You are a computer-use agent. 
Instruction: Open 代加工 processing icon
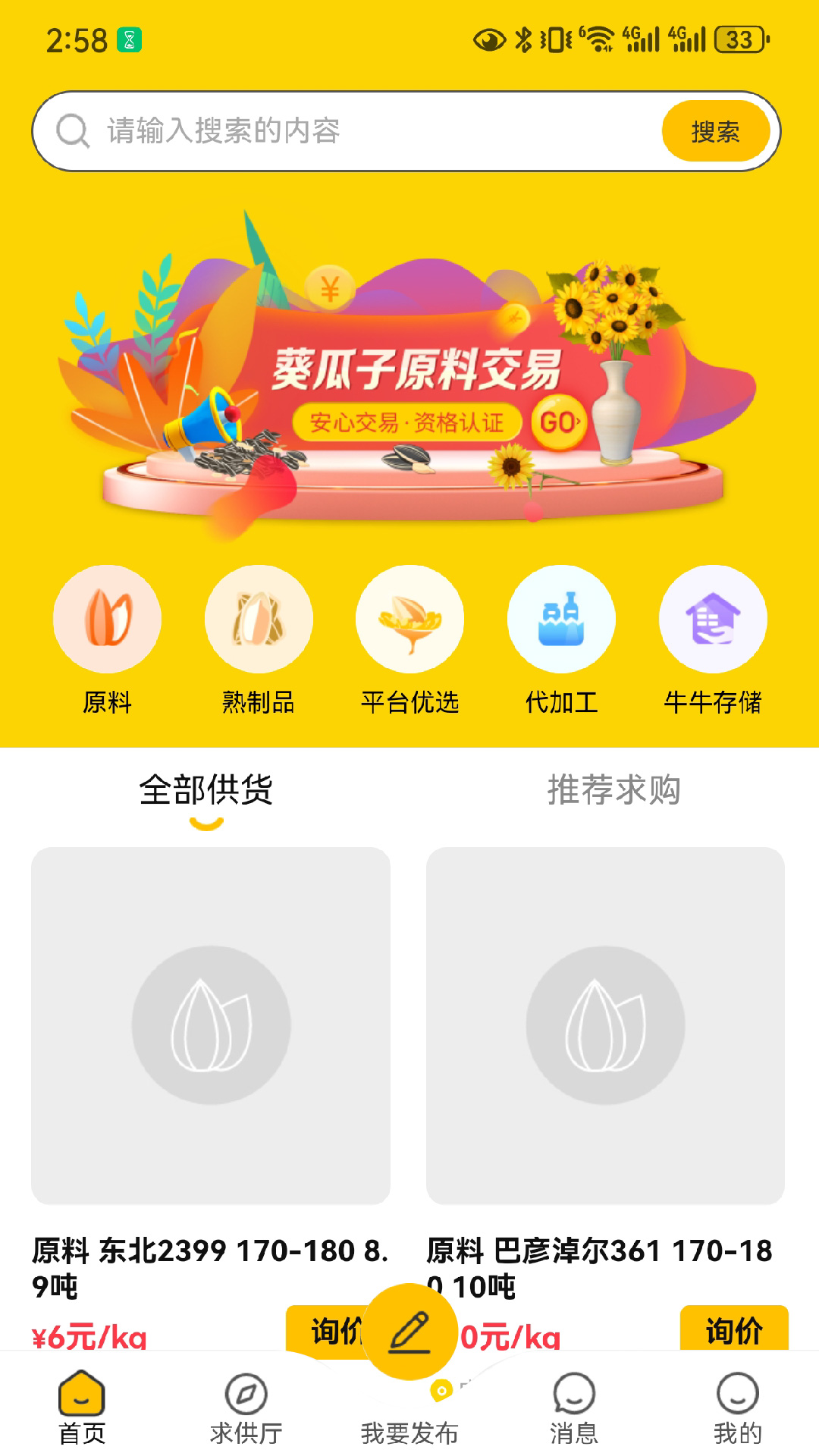coord(561,619)
